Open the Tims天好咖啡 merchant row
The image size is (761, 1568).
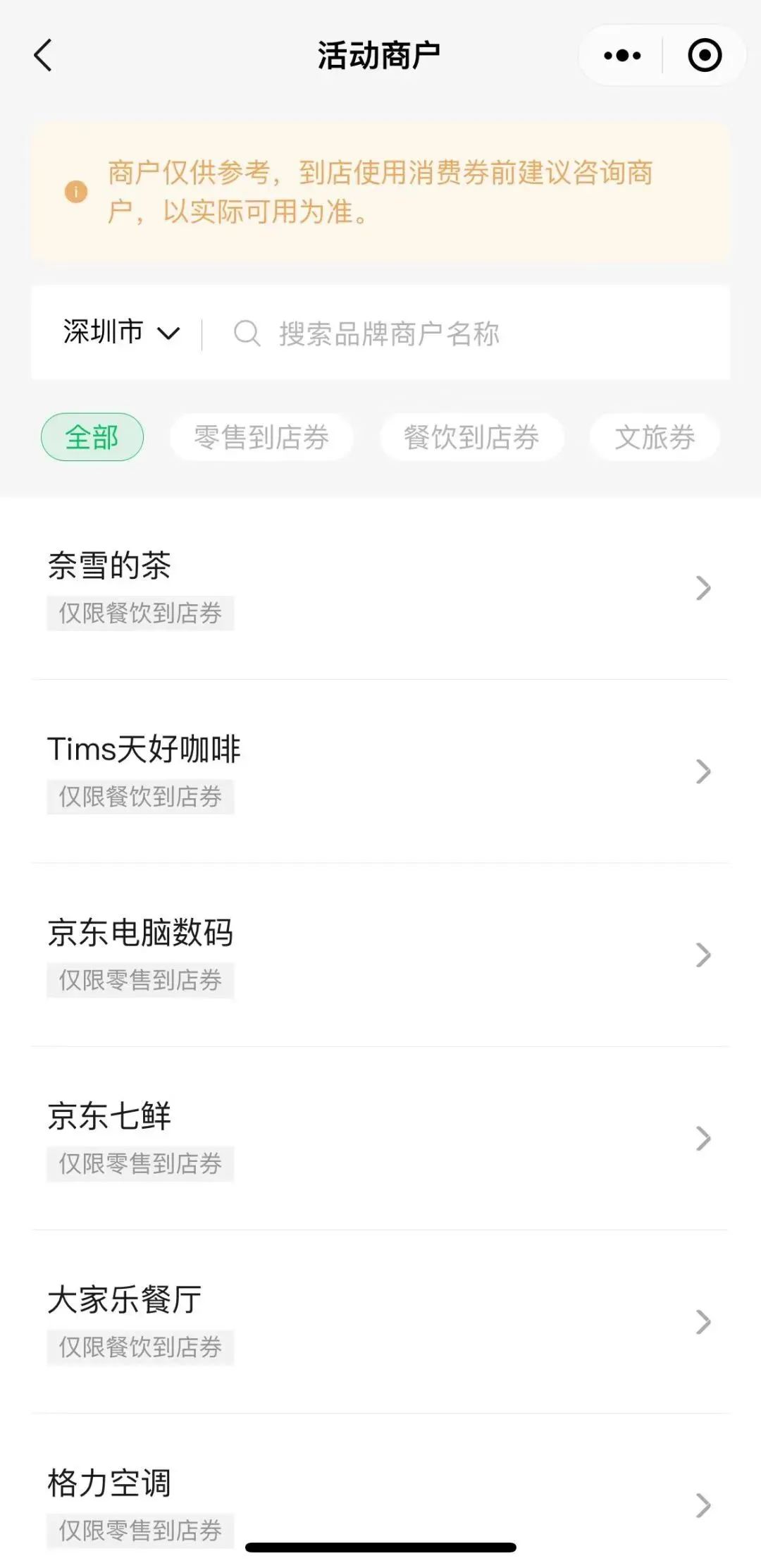380,771
